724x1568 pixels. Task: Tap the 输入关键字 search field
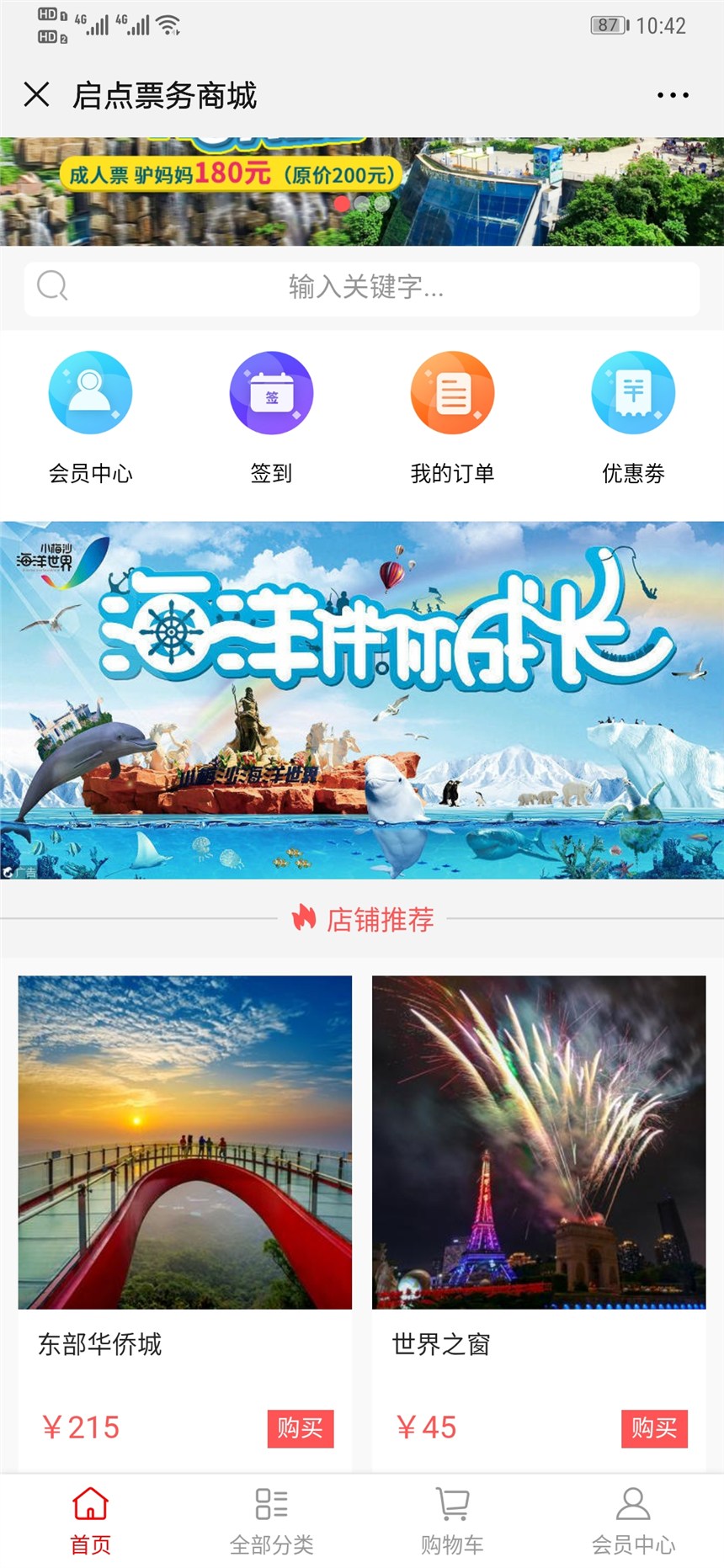(x=362, y=288)
